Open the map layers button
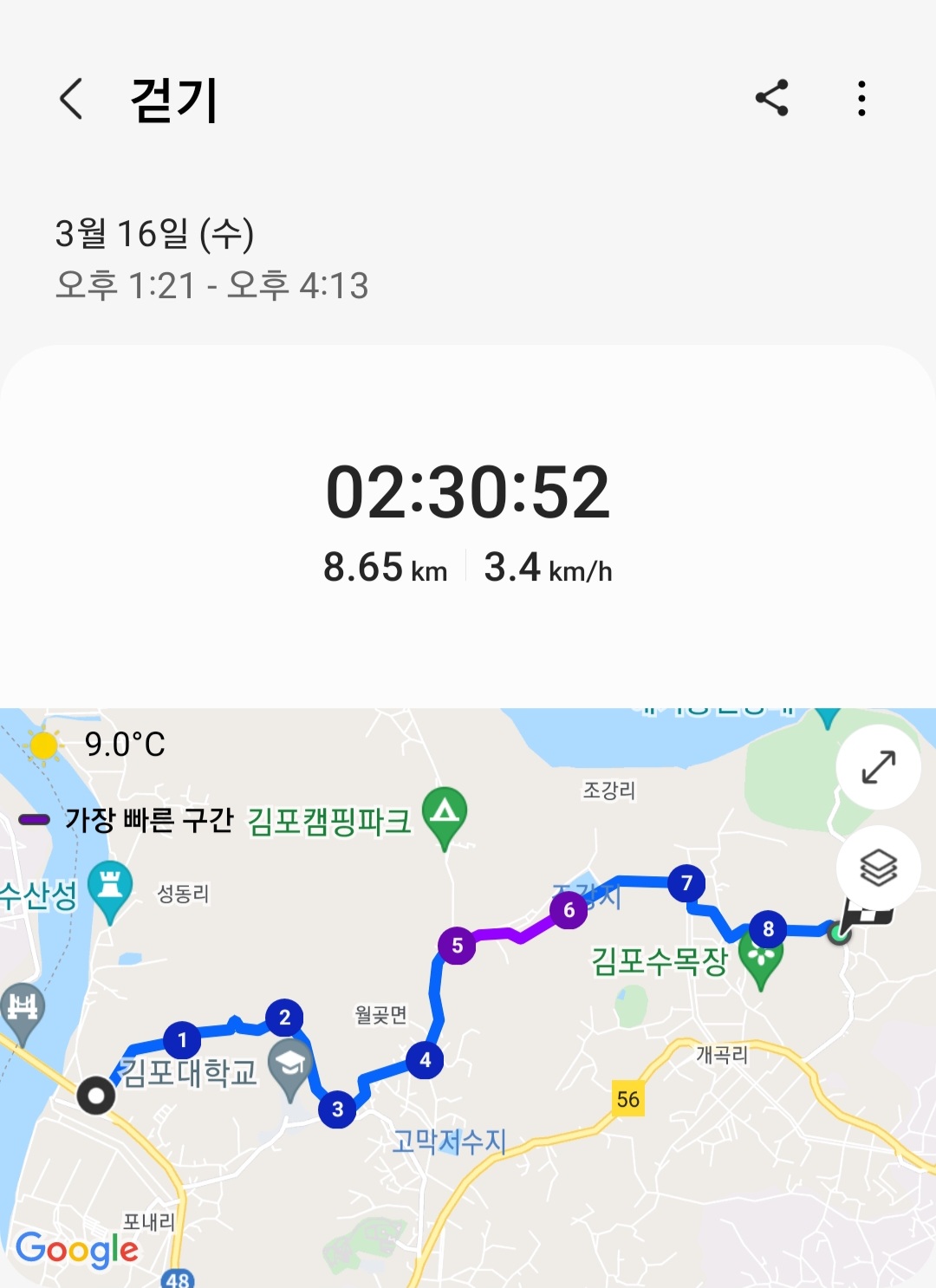 click(878, 868)
